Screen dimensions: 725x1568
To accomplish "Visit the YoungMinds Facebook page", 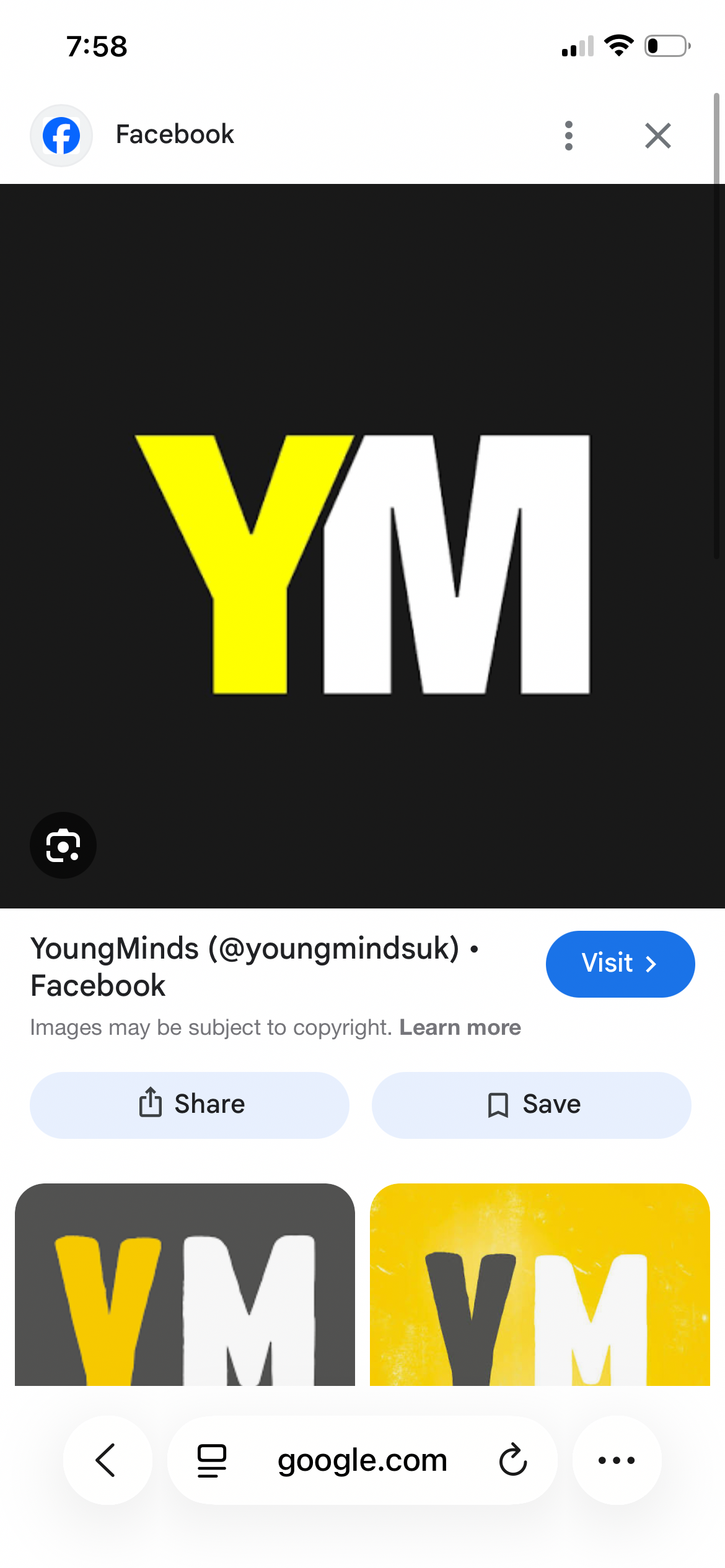I will click(620, 964).
